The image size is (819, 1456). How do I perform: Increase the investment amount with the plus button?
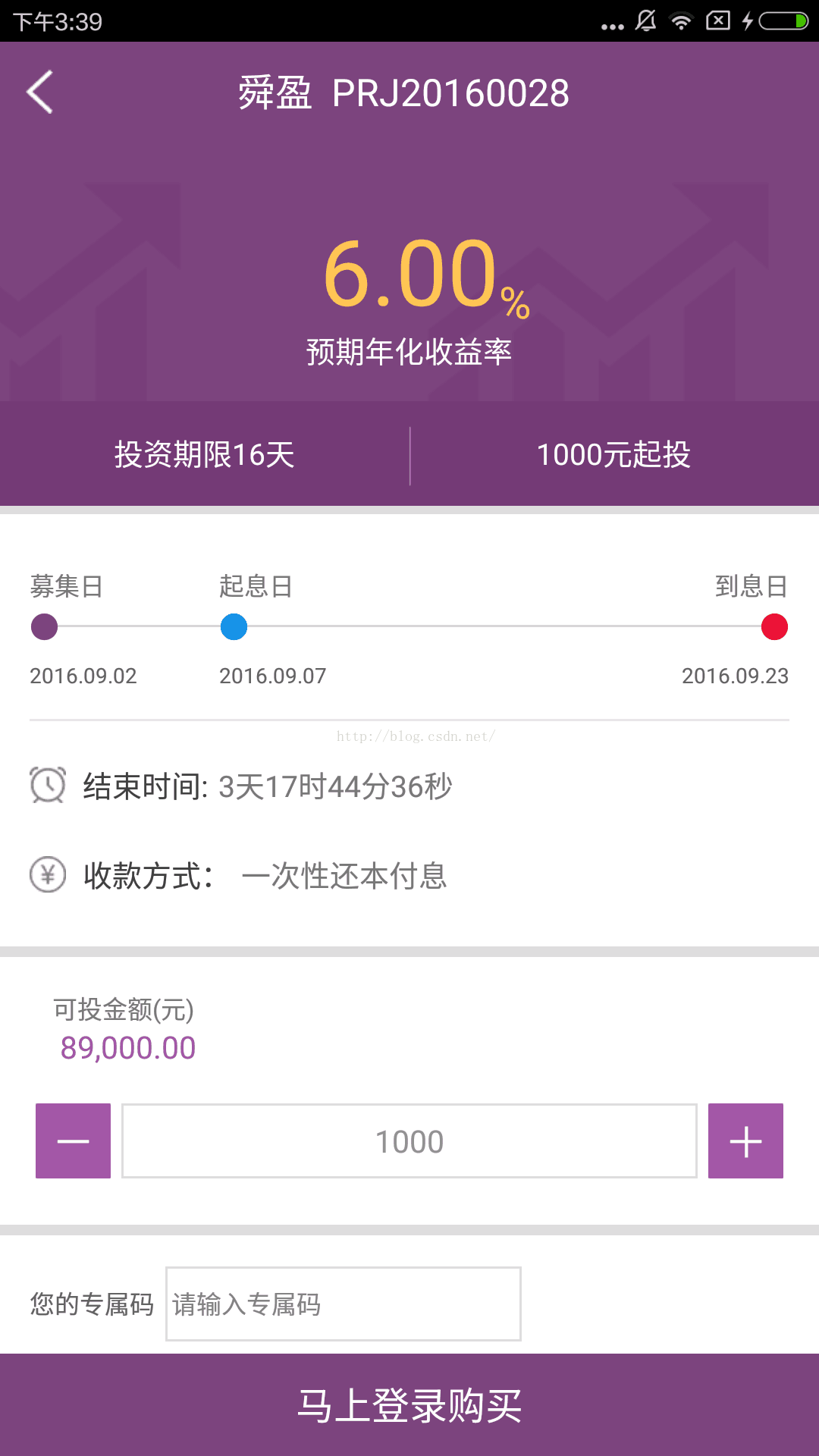point(745,1141)
